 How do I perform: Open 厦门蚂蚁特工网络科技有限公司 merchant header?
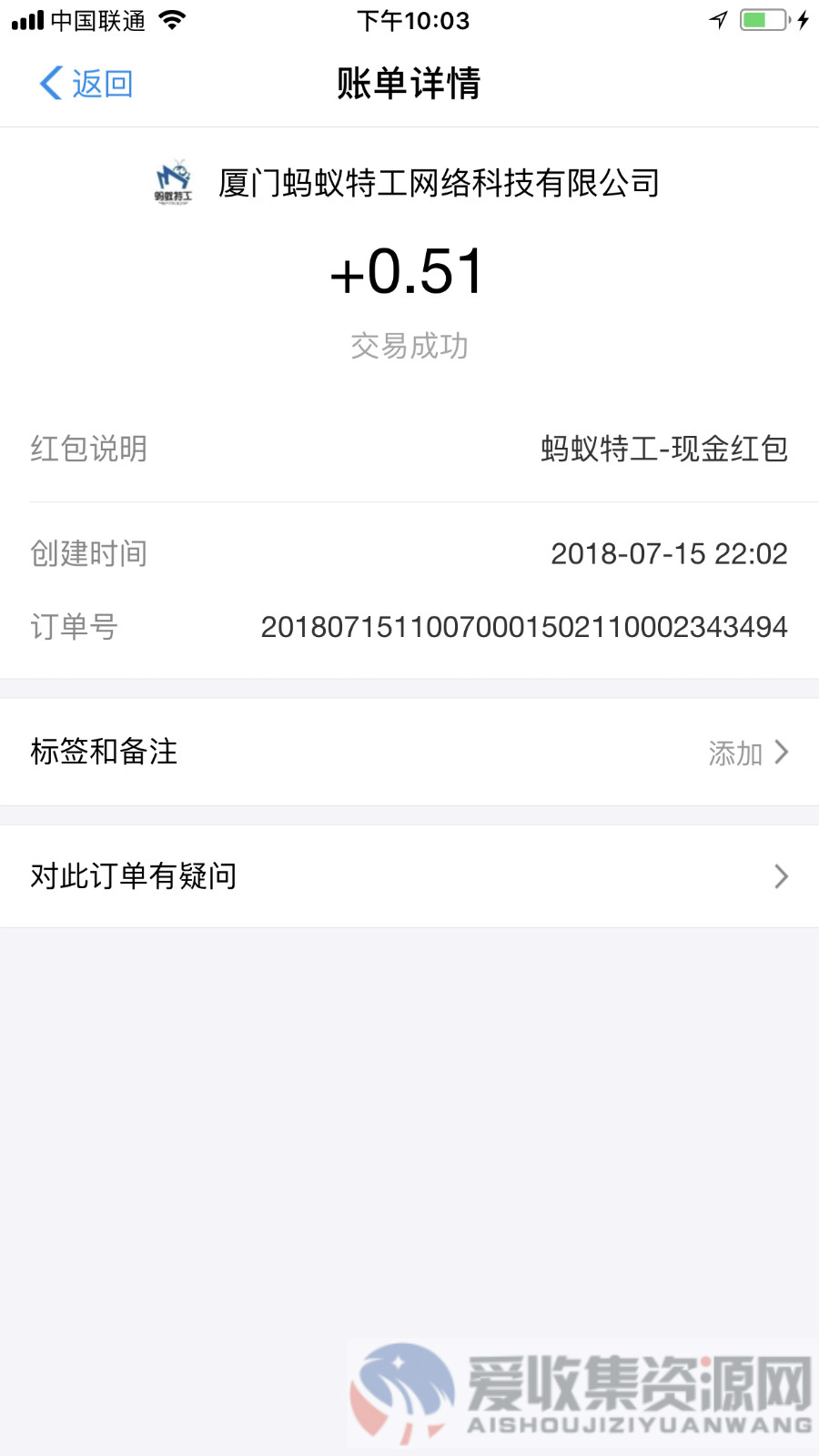pos(409,183)
